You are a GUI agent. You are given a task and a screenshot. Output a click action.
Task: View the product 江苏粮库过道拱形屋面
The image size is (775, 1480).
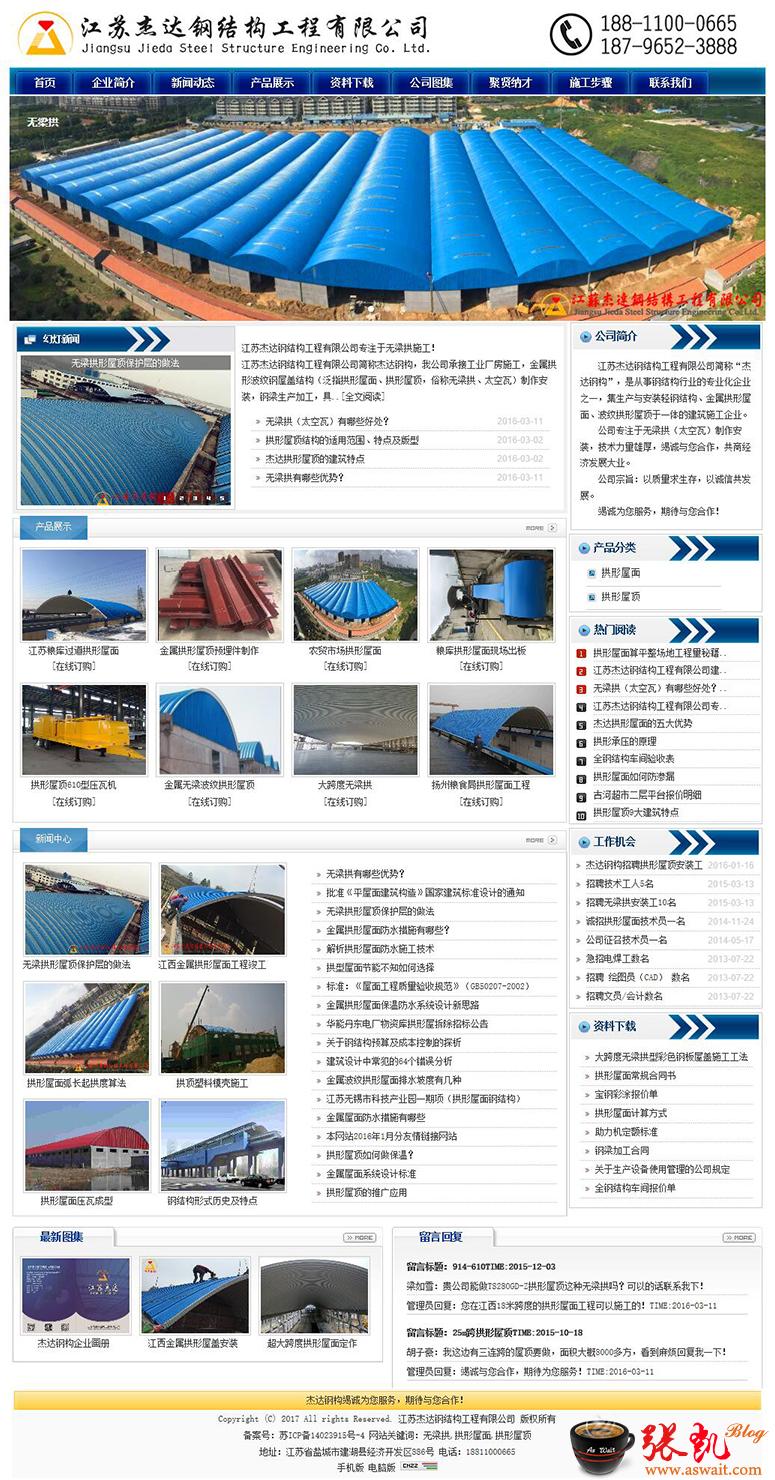pyautogui.click(x=84, y=595)
